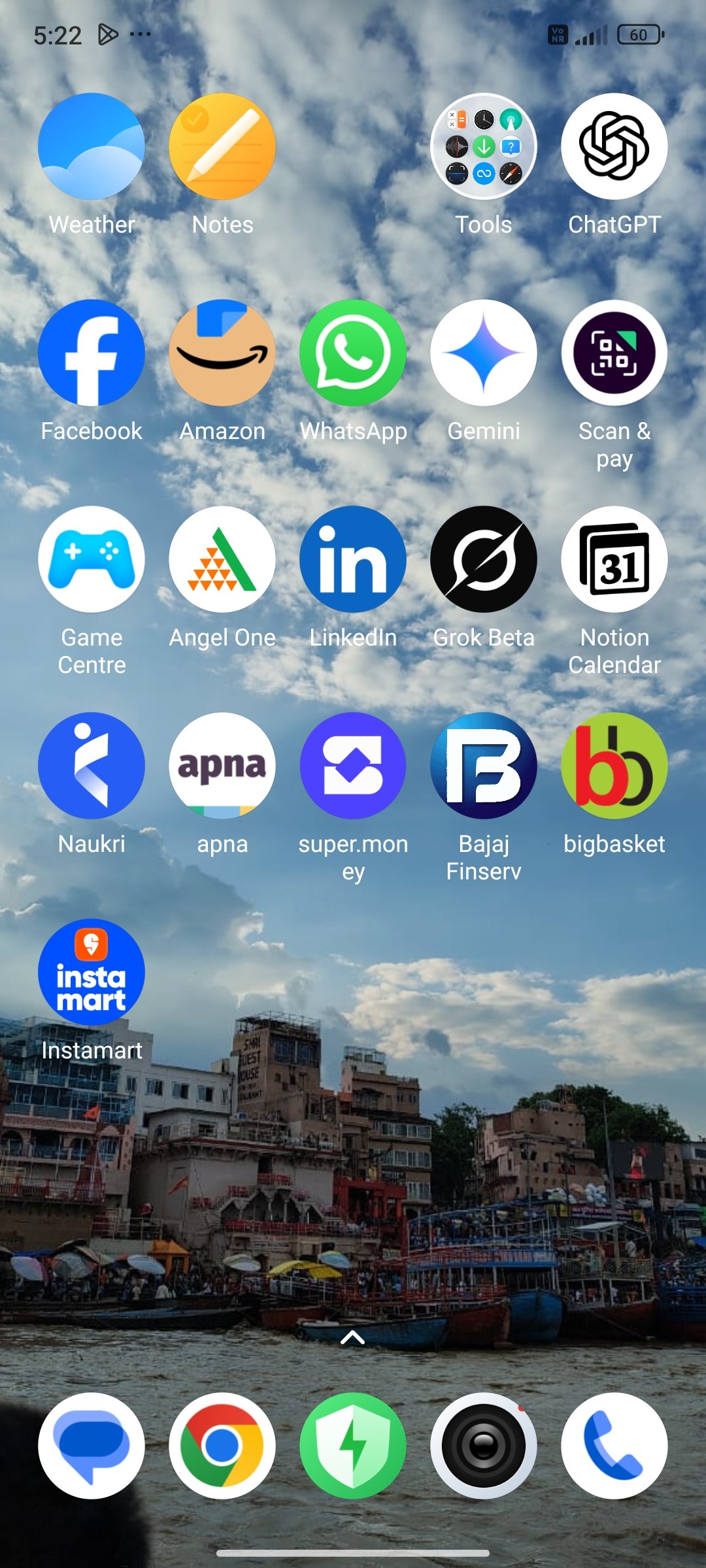Tap the app drawer up arrow
Viewport: 706px width, 1568px height.
pos(353,1338)
